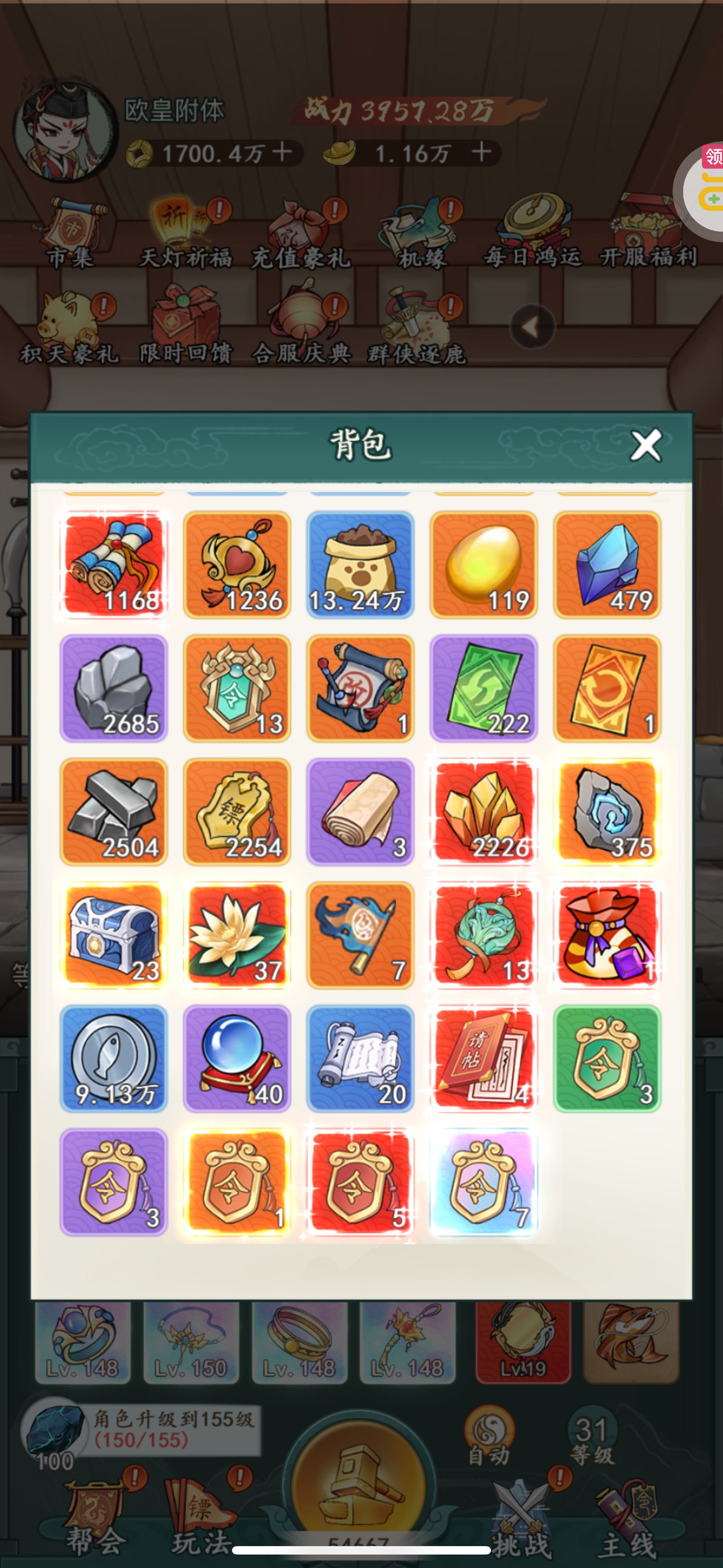Tap the fish coin item 9.13万

[114, 1059]
